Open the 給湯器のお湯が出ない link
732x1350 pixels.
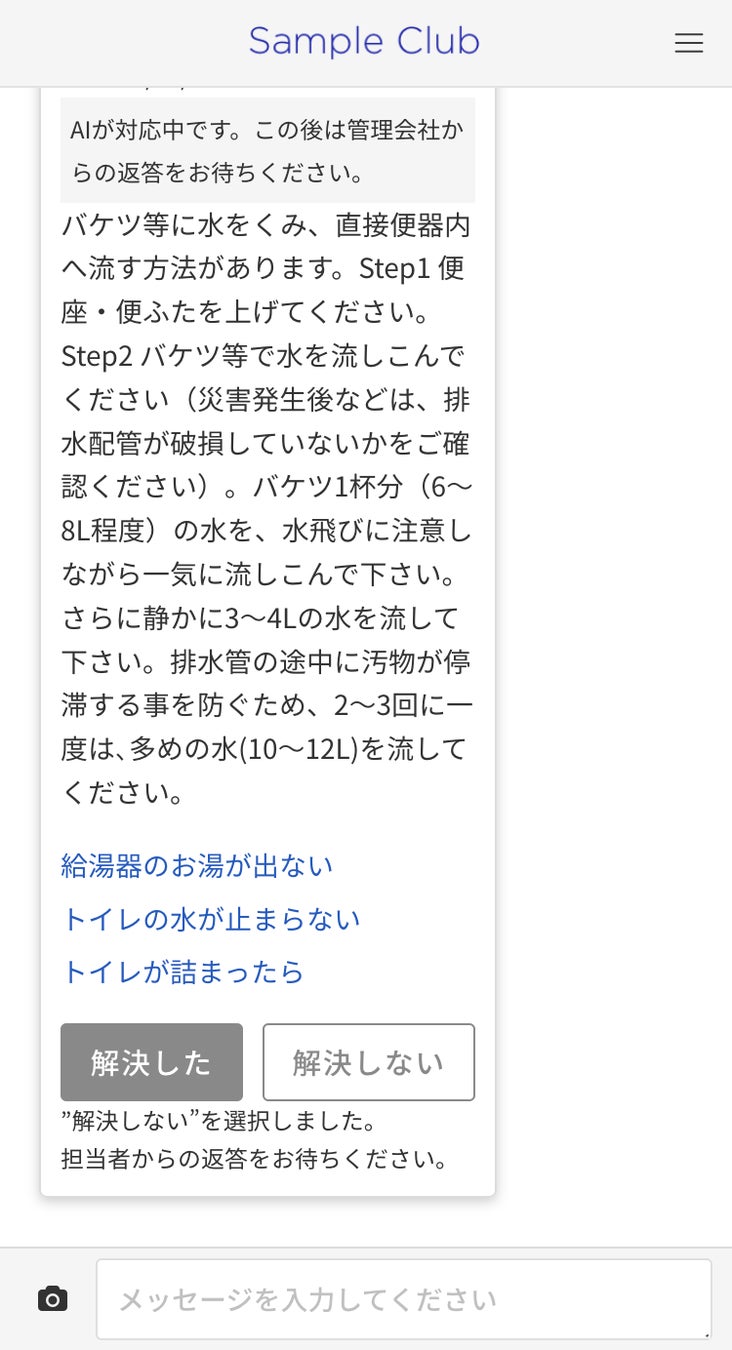197,866
